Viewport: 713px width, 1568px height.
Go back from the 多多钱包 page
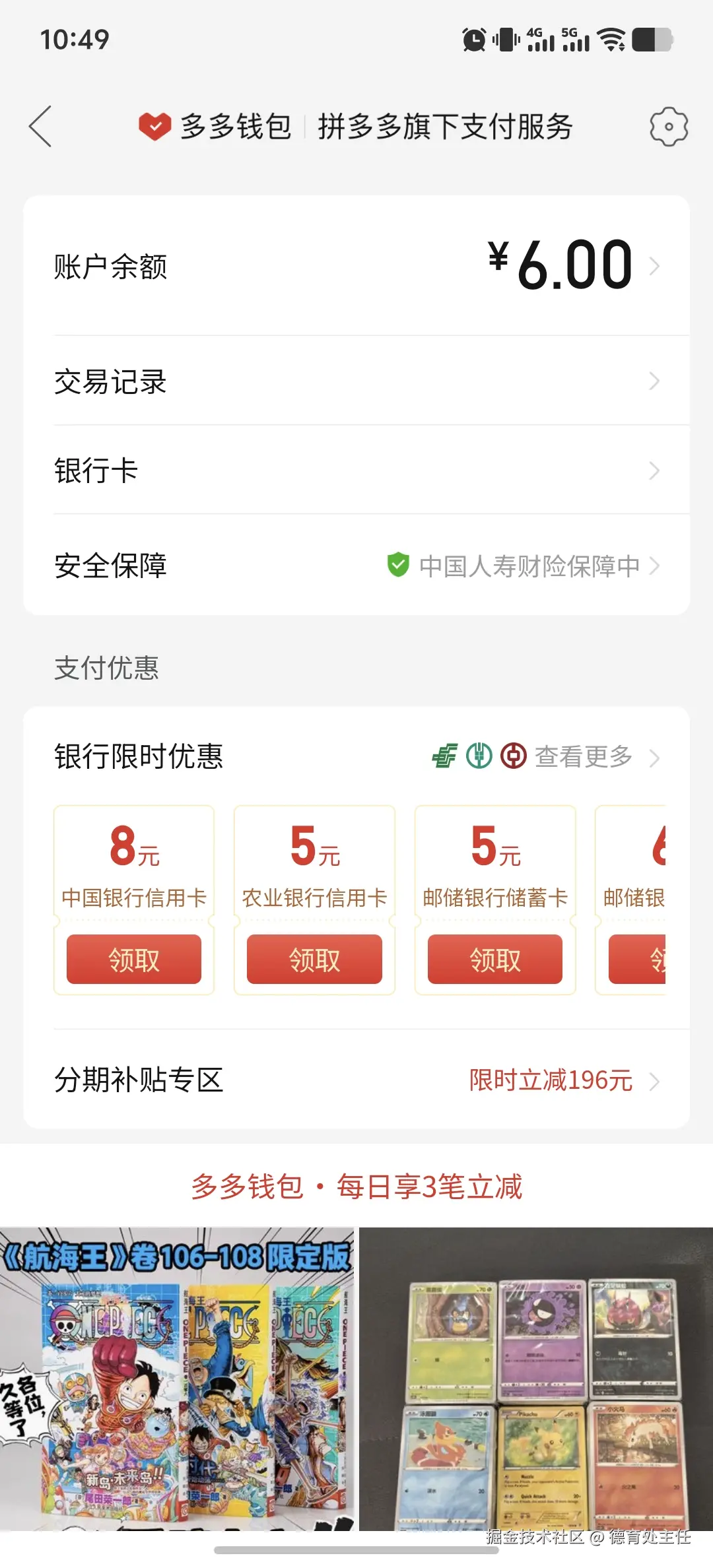pyautogui.click(x=41, y=126)
